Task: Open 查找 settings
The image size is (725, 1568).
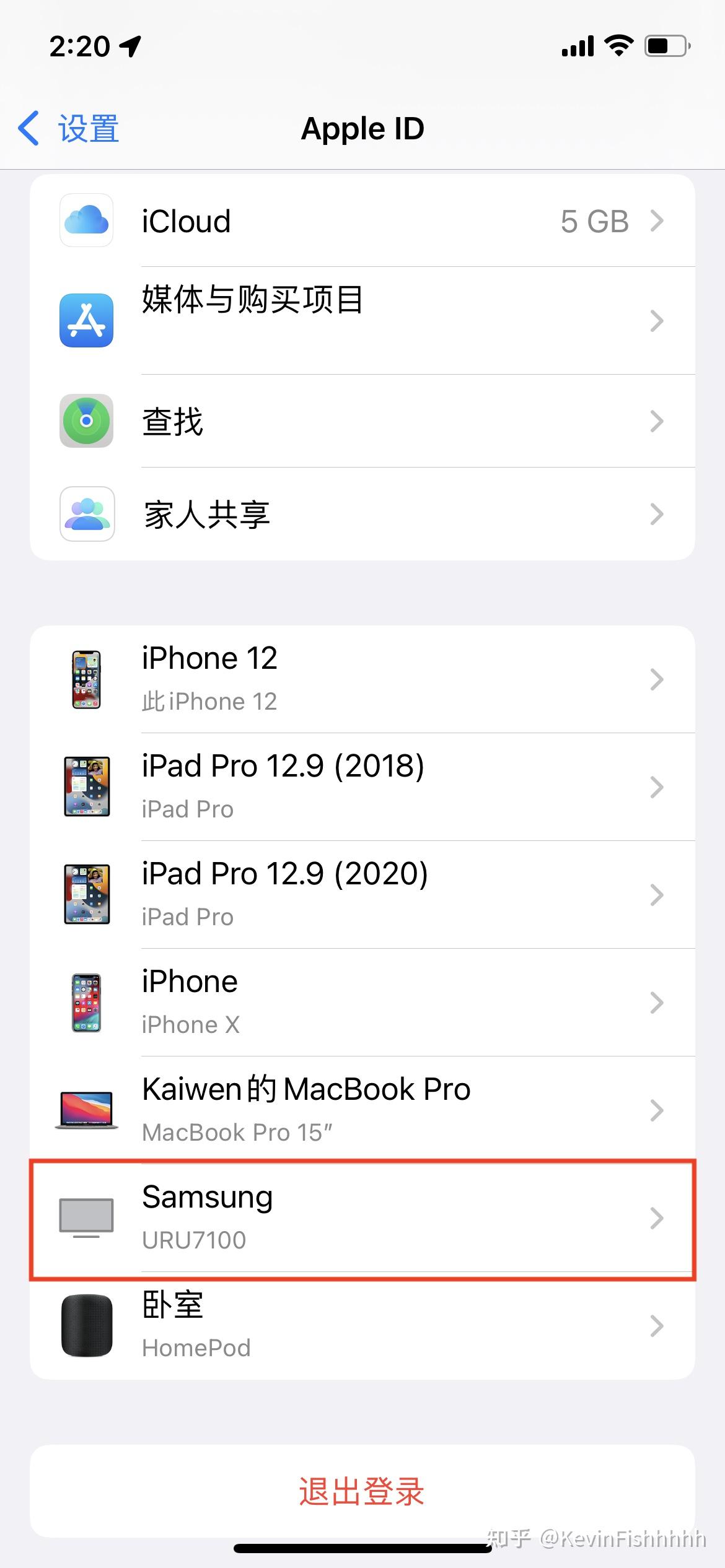Action: click(362, 421)
